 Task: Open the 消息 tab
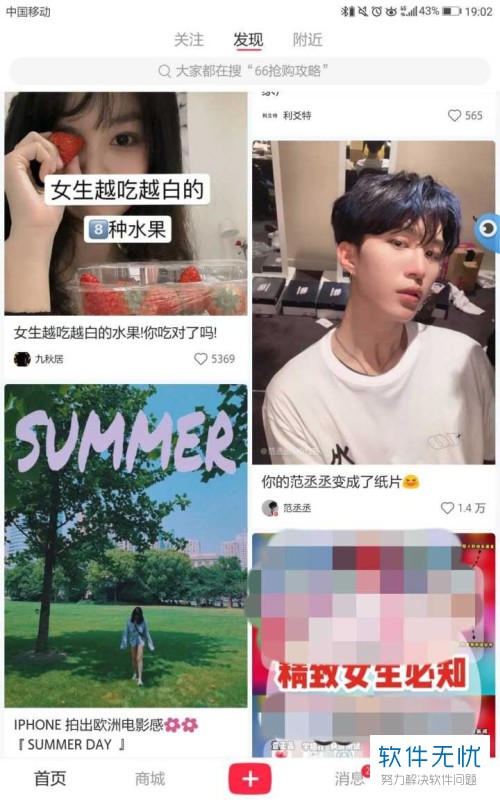pyautogui.click(x=351, y=778)
